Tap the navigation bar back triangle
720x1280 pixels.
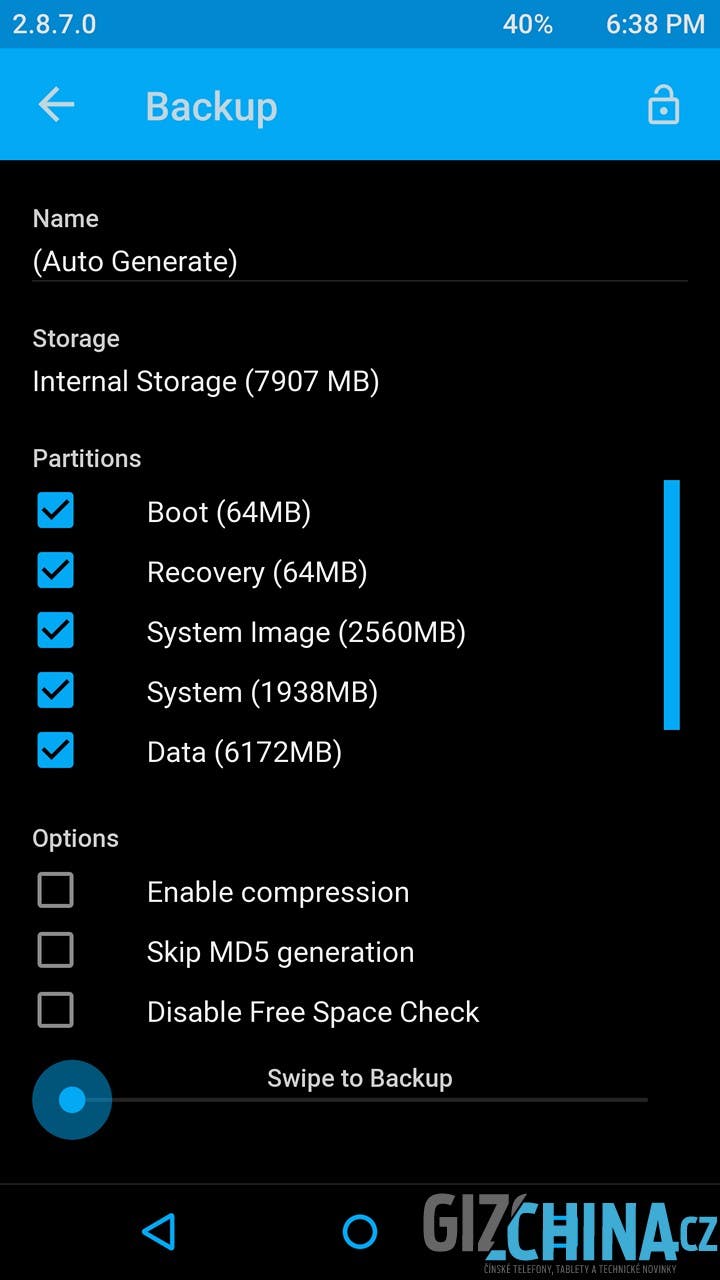click(159, 1231)
